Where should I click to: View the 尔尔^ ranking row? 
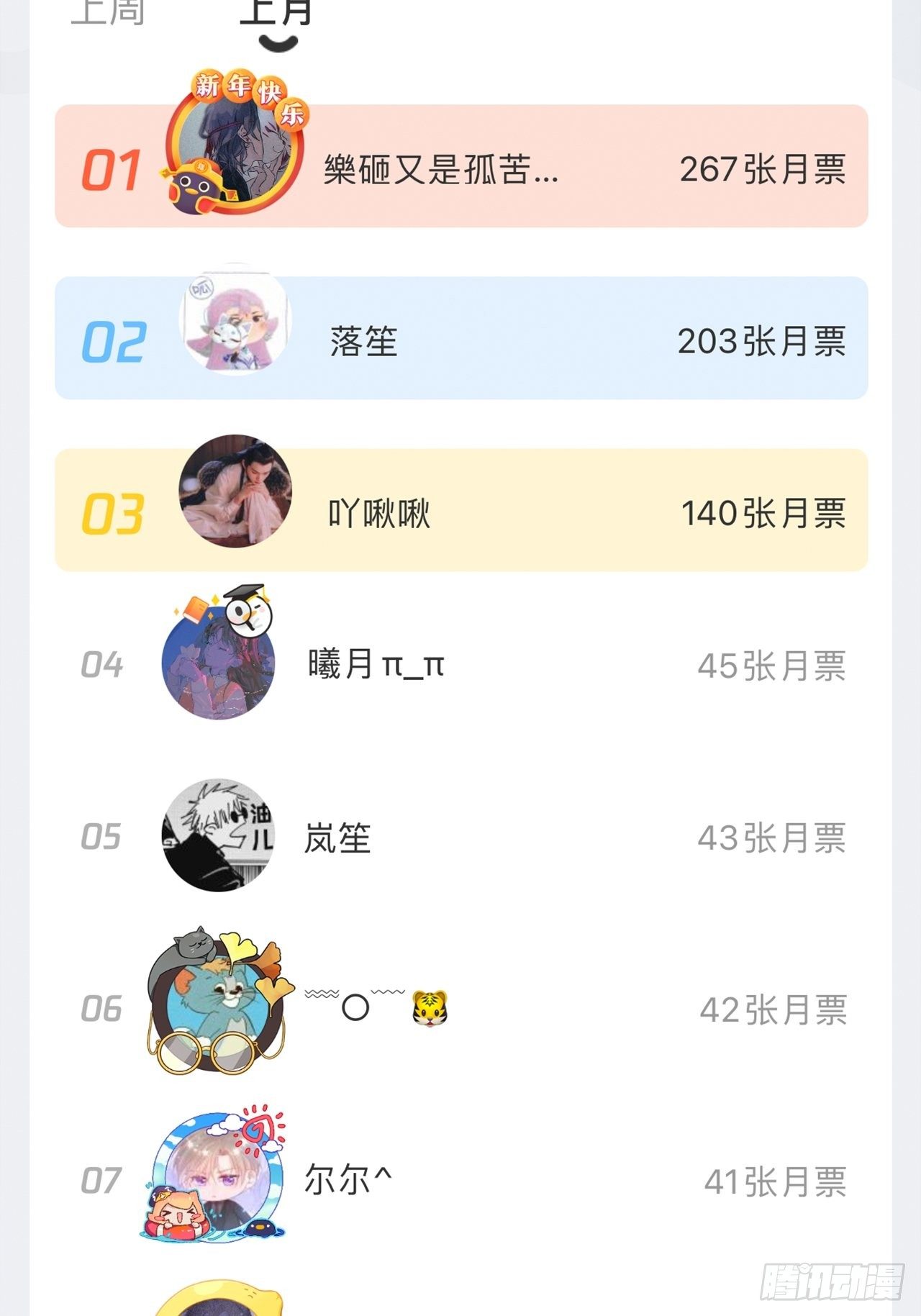461,1181
